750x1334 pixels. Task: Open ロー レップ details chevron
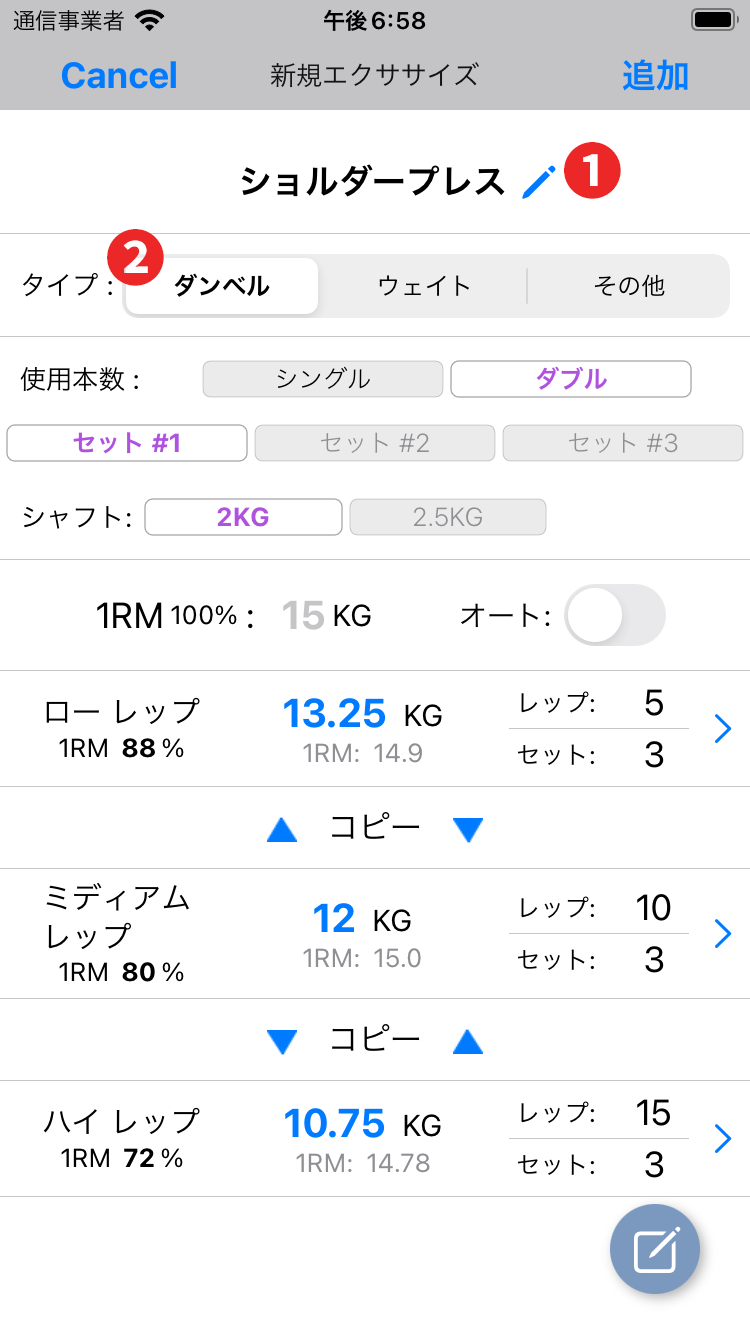click(724, 729)
